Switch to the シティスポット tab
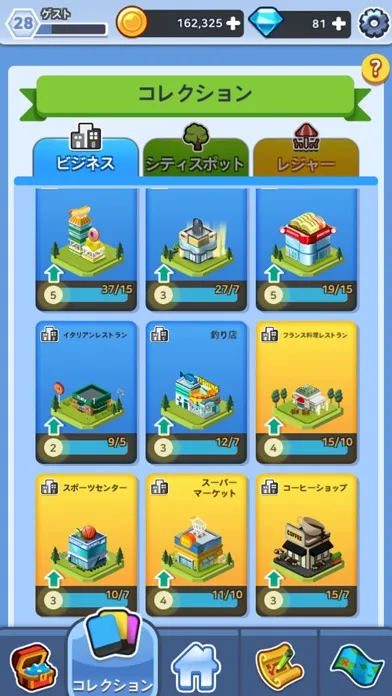This screenshot has width=392, height=696. point(195,158)
